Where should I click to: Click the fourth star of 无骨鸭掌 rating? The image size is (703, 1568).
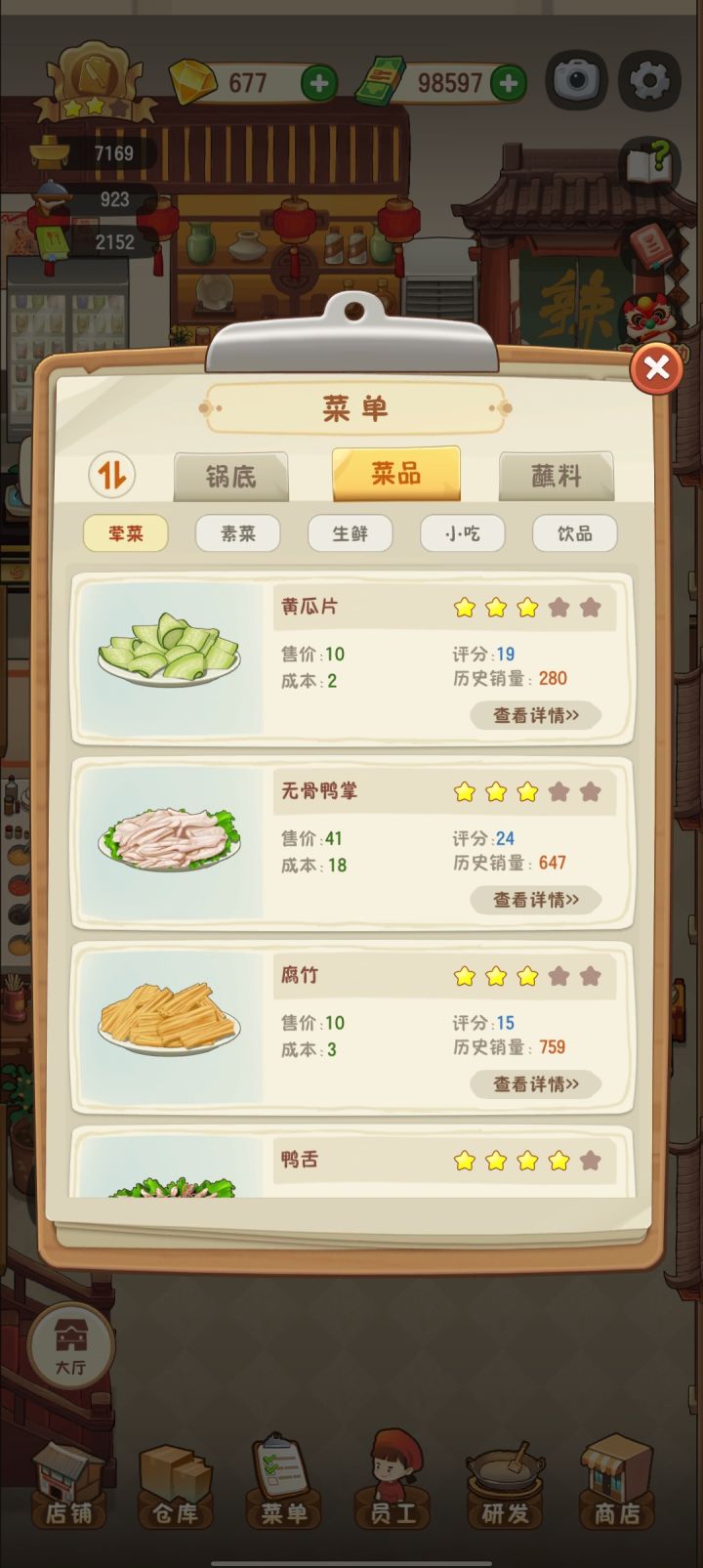pyautogui.click(x=561, y=793)
